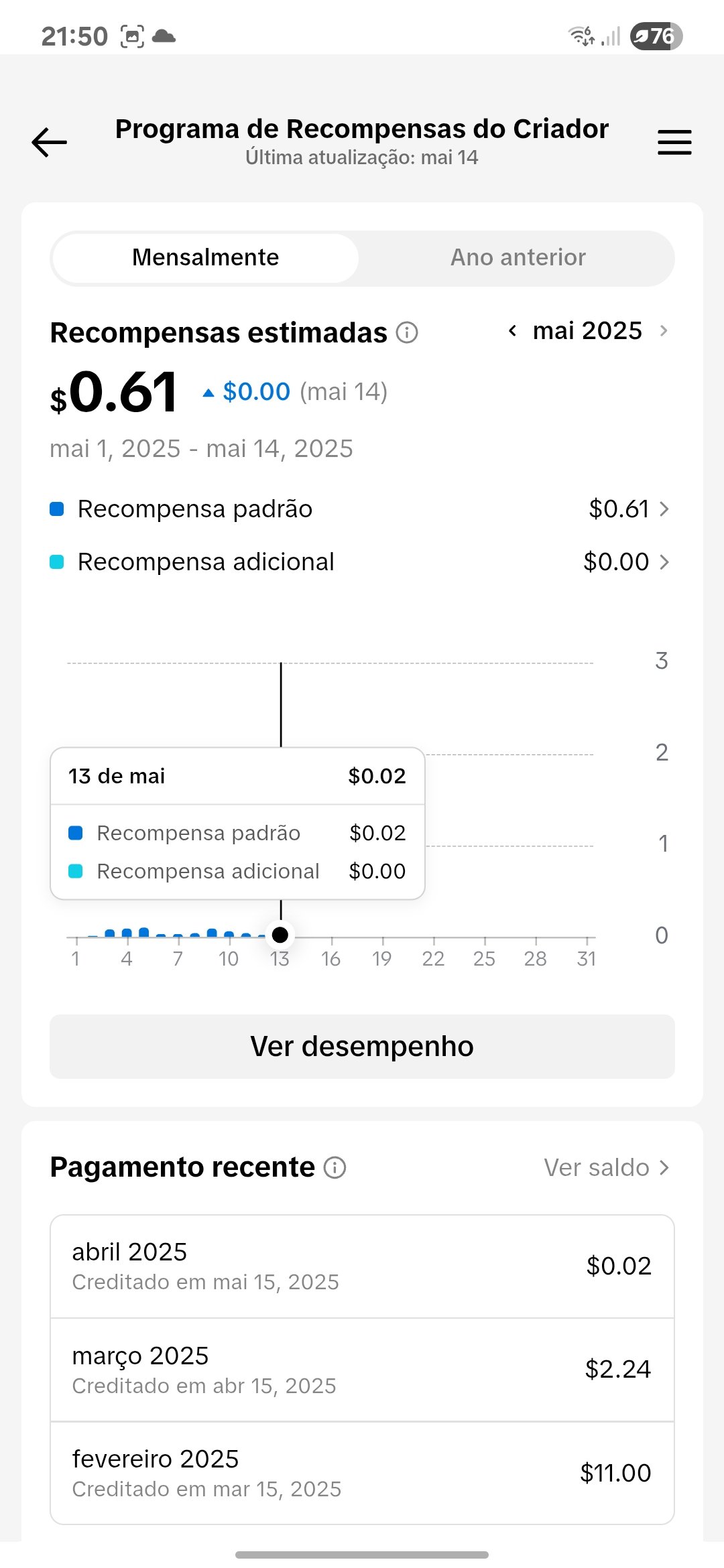This screenshot has width=724, height=1568.
Task: Open the hamburger menu
Action: pyautogui.click(x=674, y=142)
